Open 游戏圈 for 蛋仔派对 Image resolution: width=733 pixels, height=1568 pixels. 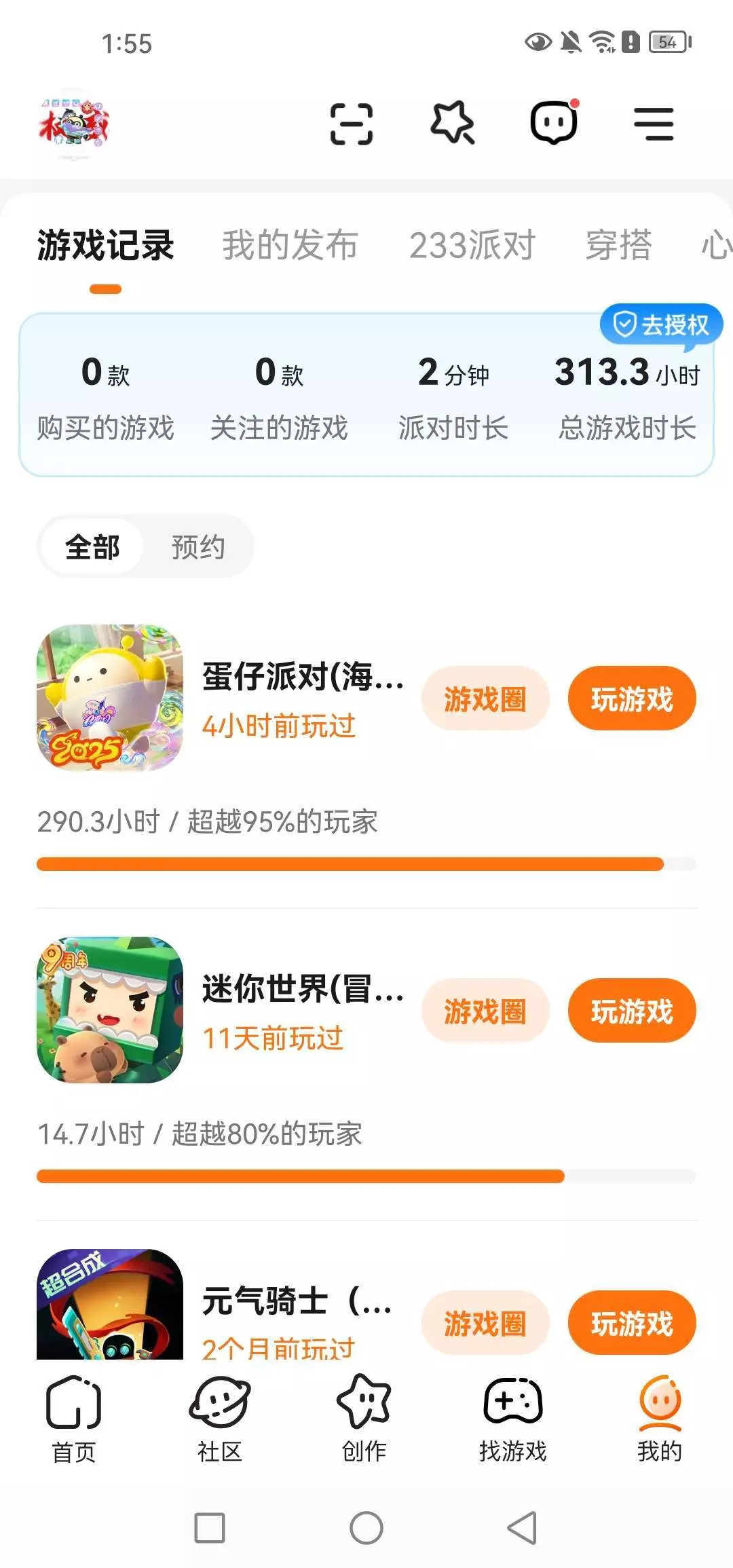pos(485,698)
